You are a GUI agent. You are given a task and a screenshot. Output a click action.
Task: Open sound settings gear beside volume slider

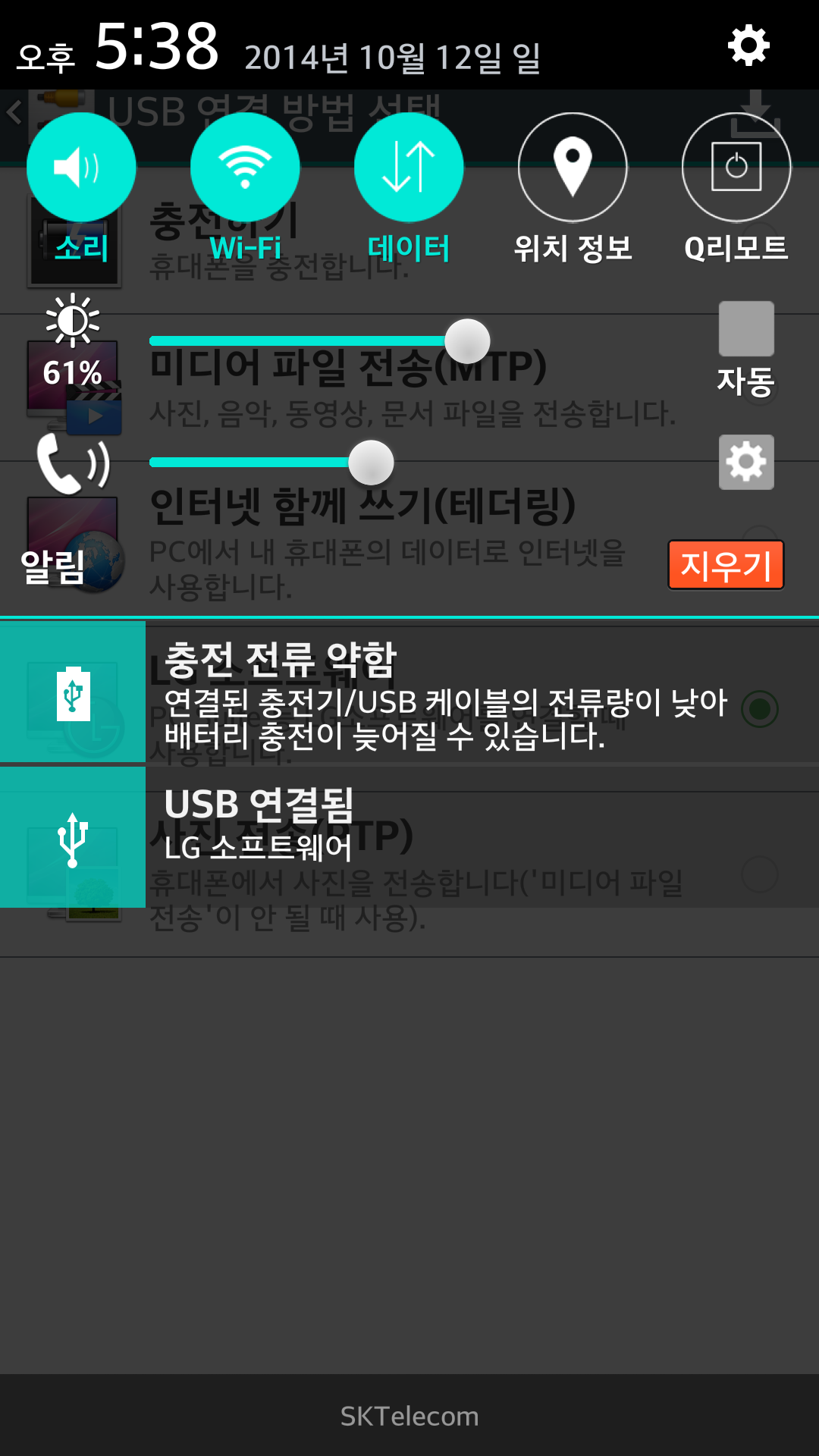pos(746,463)
